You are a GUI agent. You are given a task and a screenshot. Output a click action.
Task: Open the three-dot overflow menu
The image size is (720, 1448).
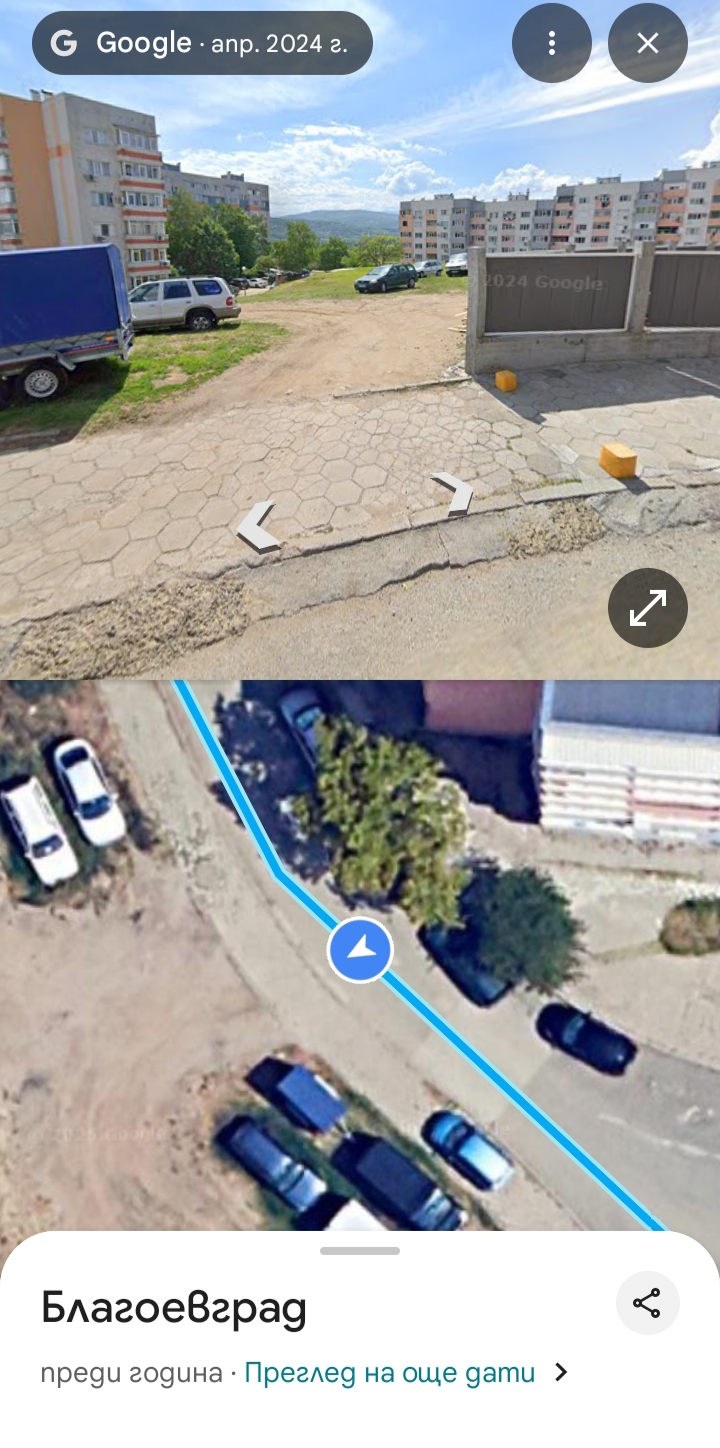coord(552,43)
